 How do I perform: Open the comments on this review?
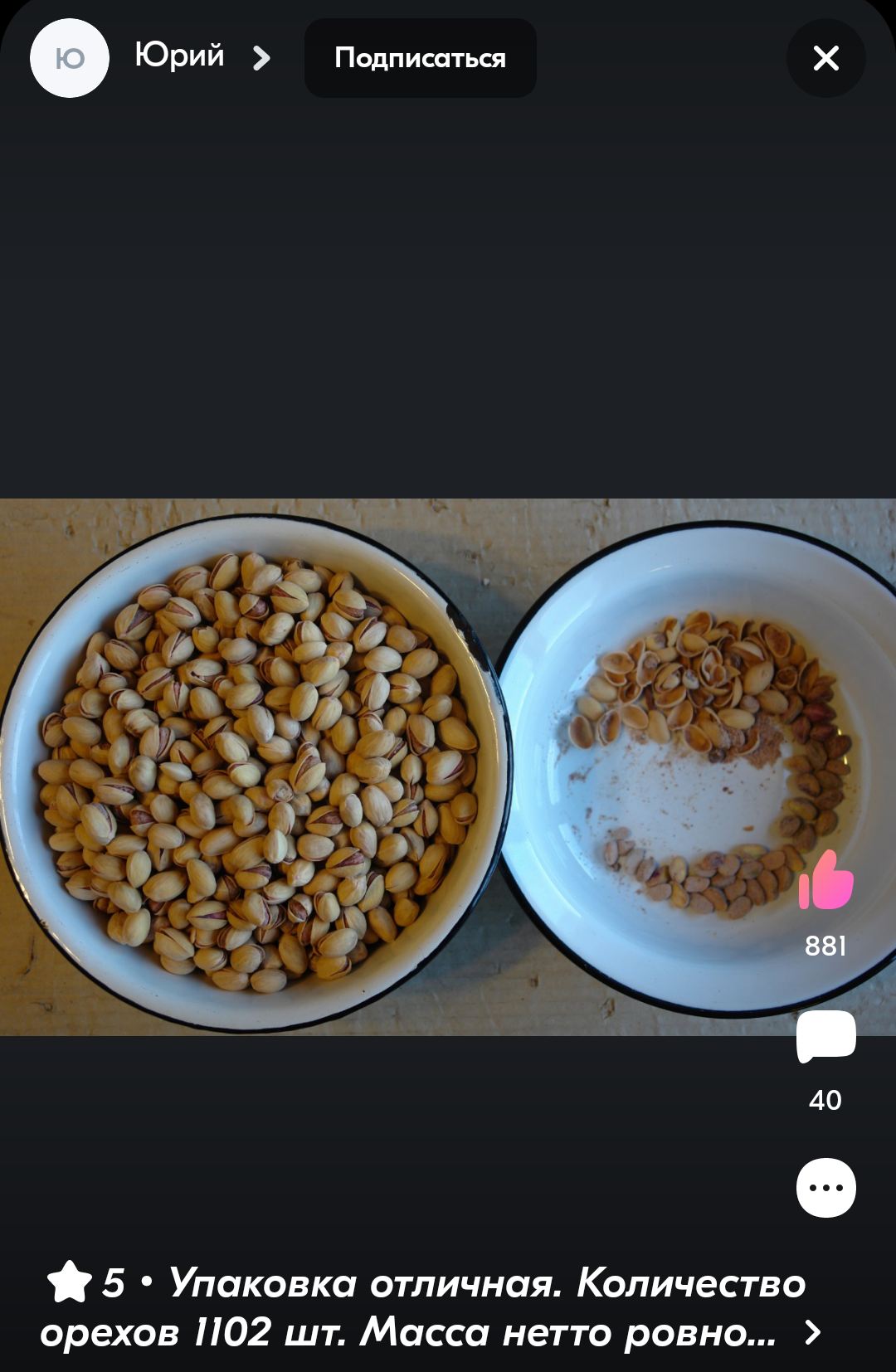825,1037
